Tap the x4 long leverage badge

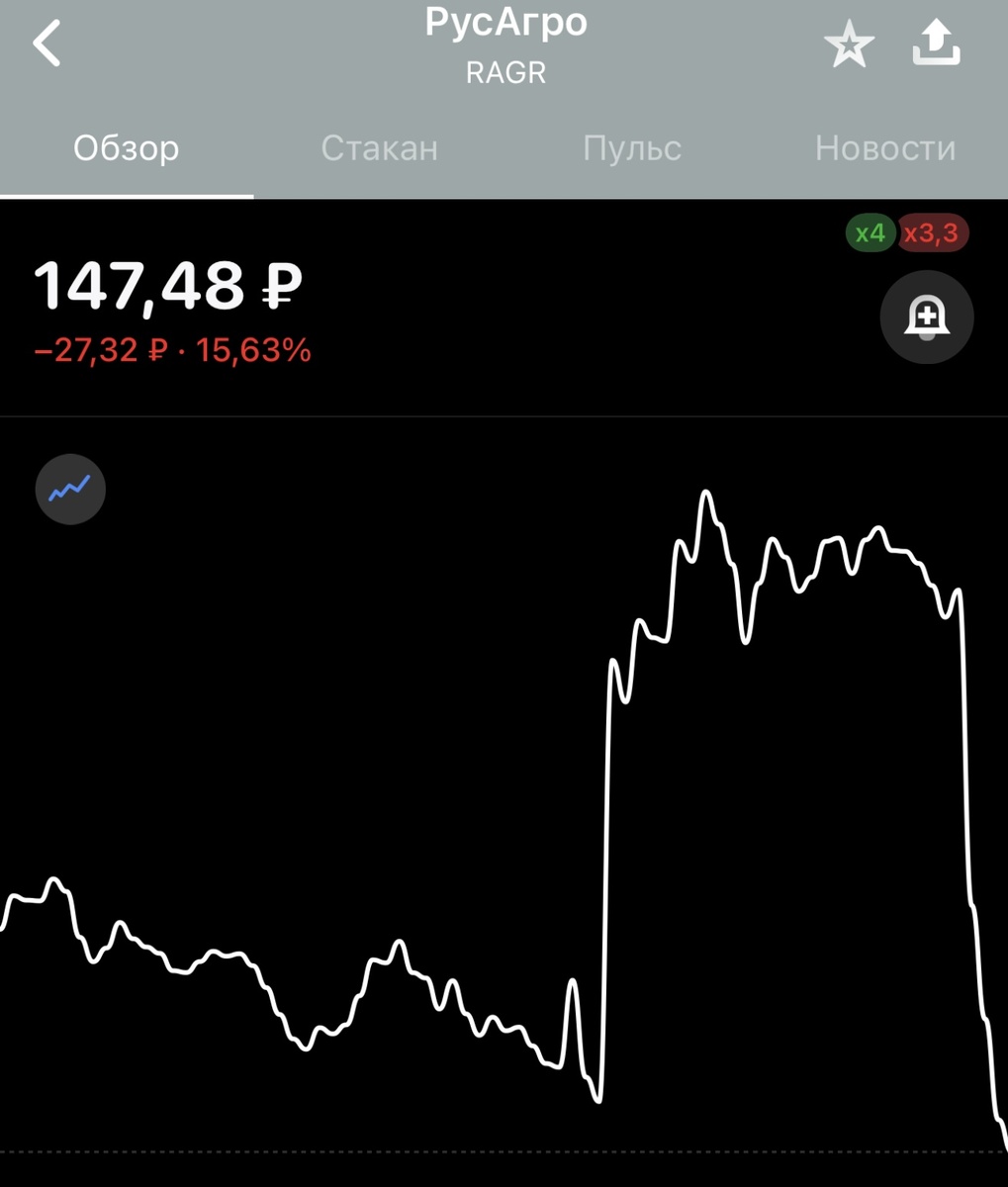coord(870,233)
